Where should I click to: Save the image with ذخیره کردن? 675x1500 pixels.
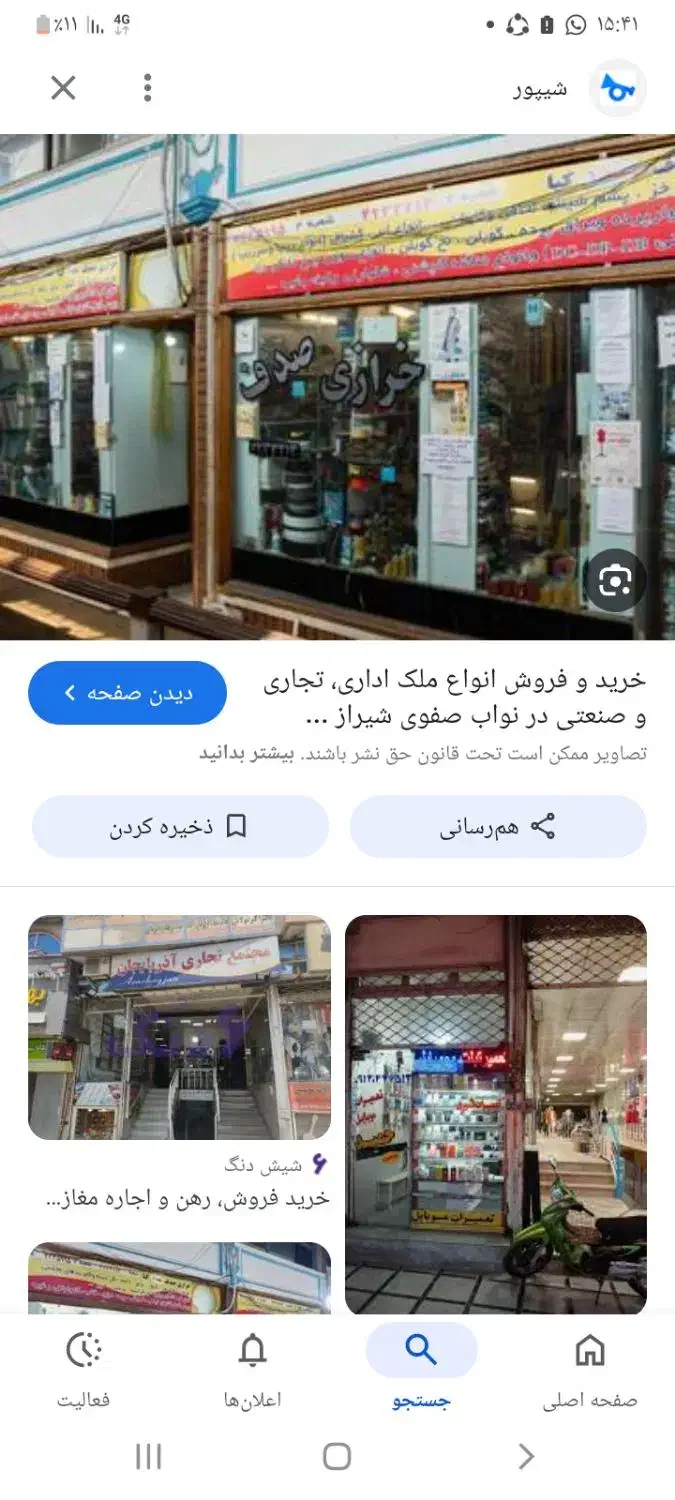[180, 827]
